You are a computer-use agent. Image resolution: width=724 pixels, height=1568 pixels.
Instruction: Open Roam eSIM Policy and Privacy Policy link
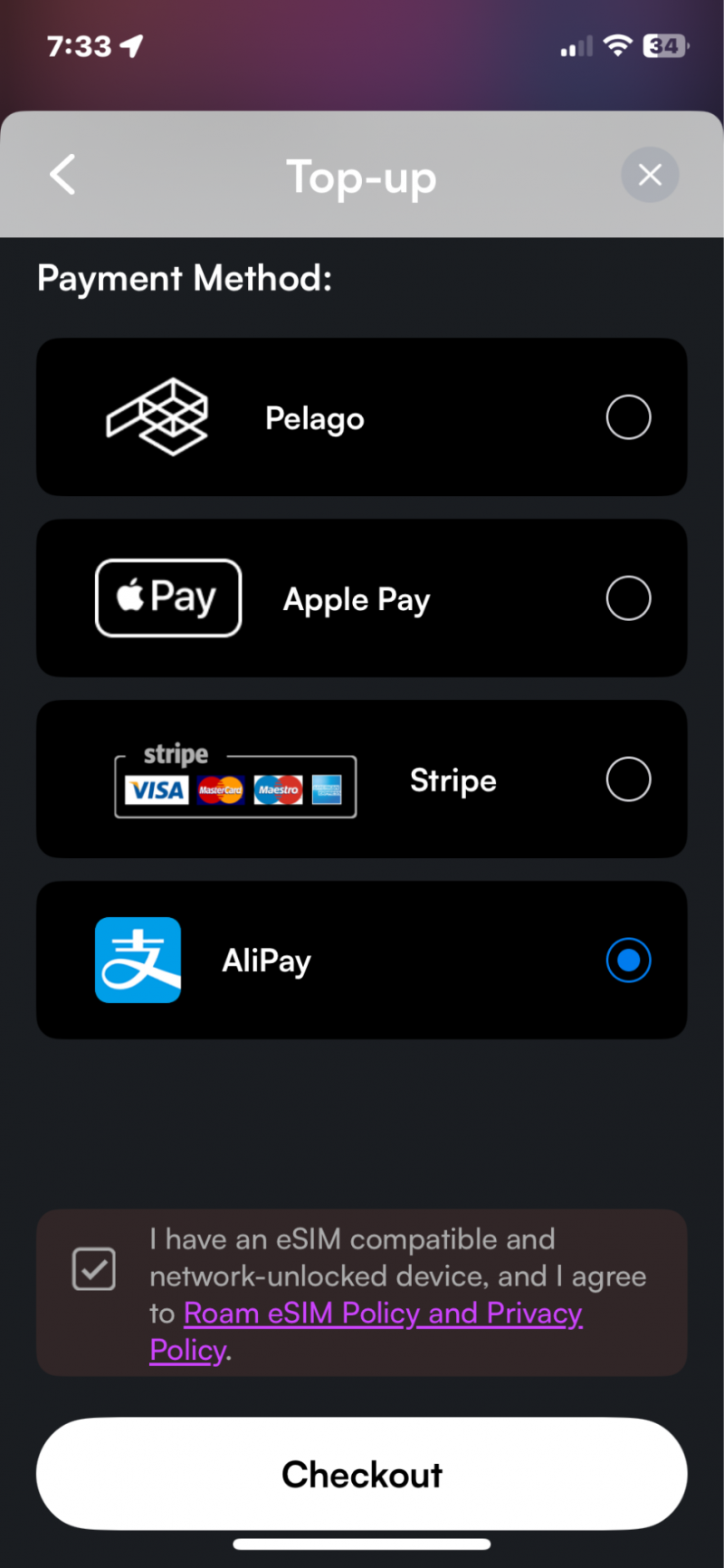pos(383,1314)
